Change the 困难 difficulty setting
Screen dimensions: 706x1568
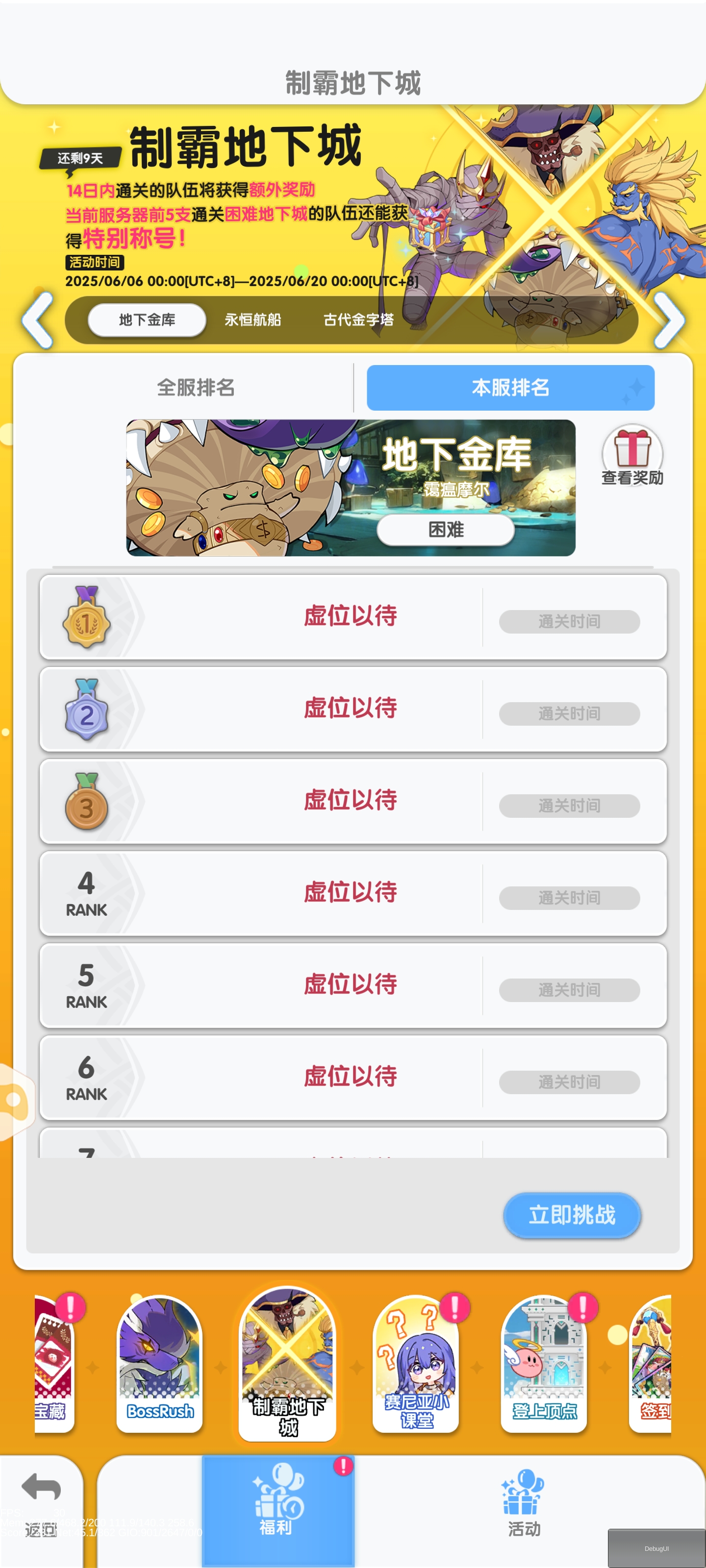click(x=445, y=530)
